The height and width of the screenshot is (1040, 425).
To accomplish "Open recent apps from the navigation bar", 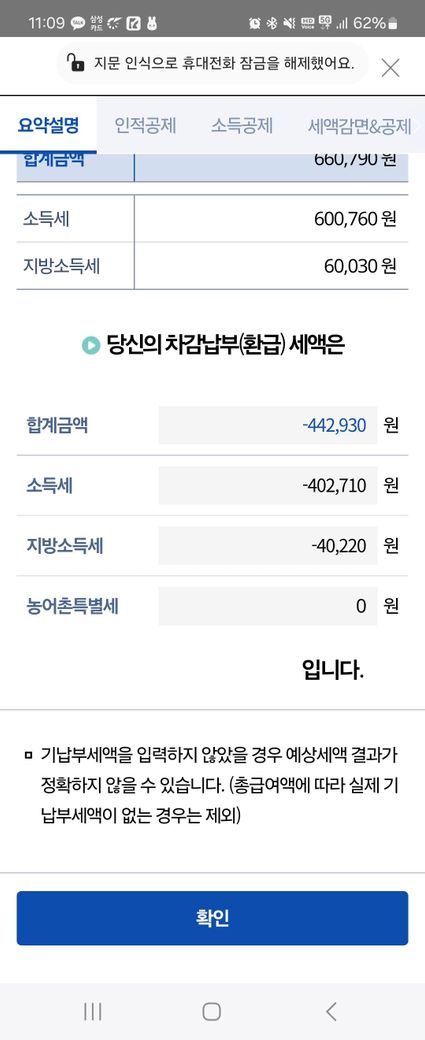I will [93, 1011].
